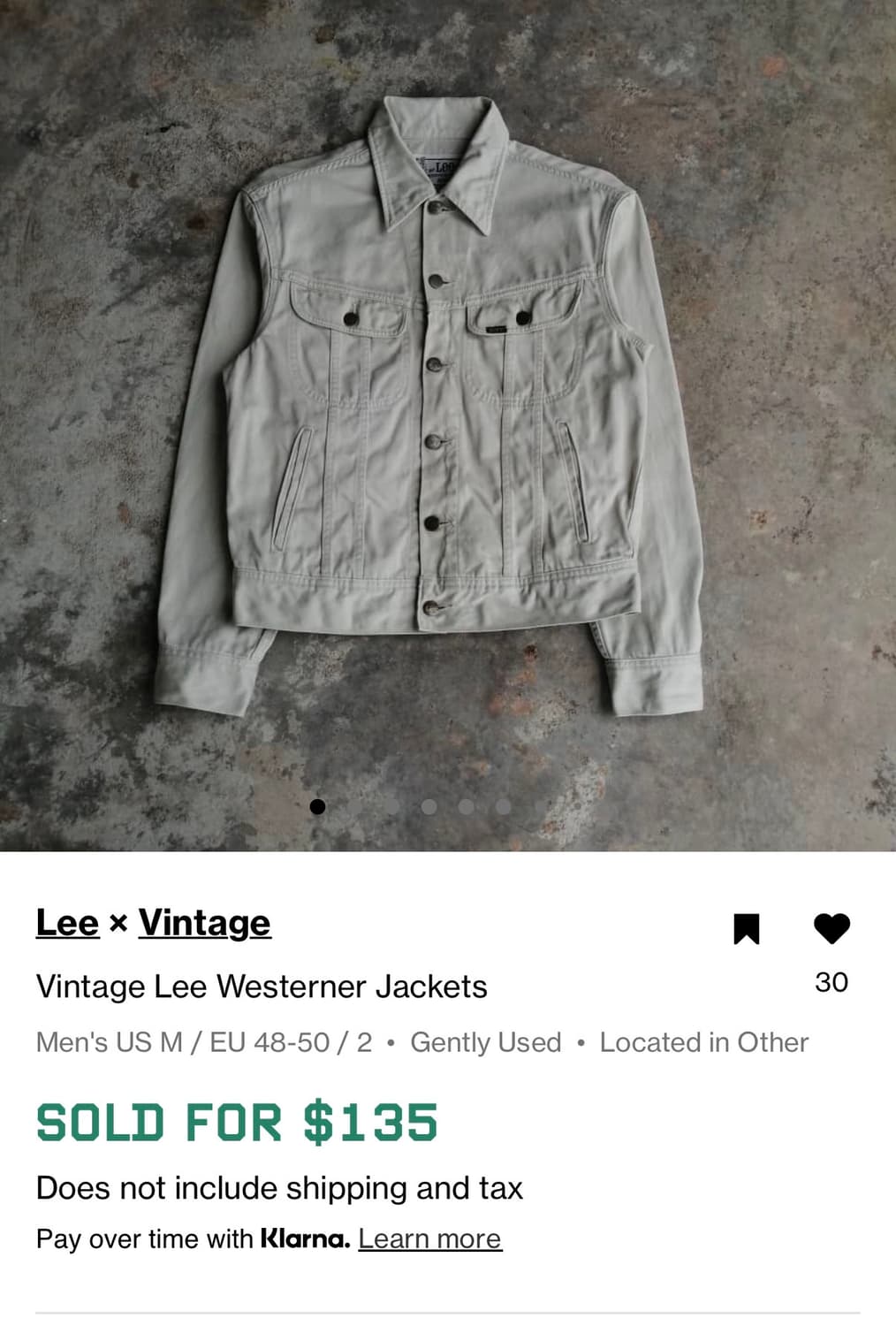Screen dimensions: 896x1326
Task: Bookmark the listing with the save icon
Action: point(748,928)
